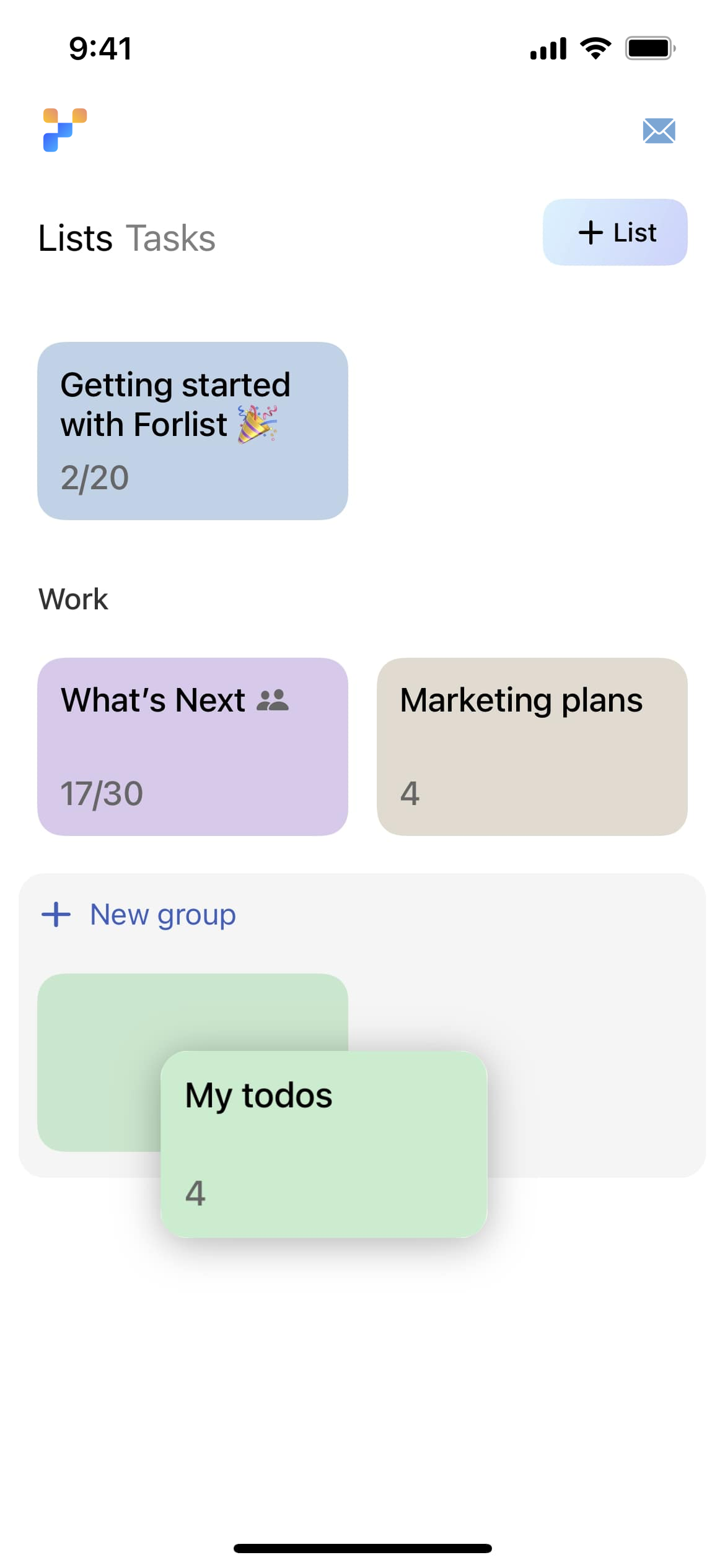Open the Marketing plans list
The width and height of the screenshot is (725, 1568).
click(x=532, y=747)
